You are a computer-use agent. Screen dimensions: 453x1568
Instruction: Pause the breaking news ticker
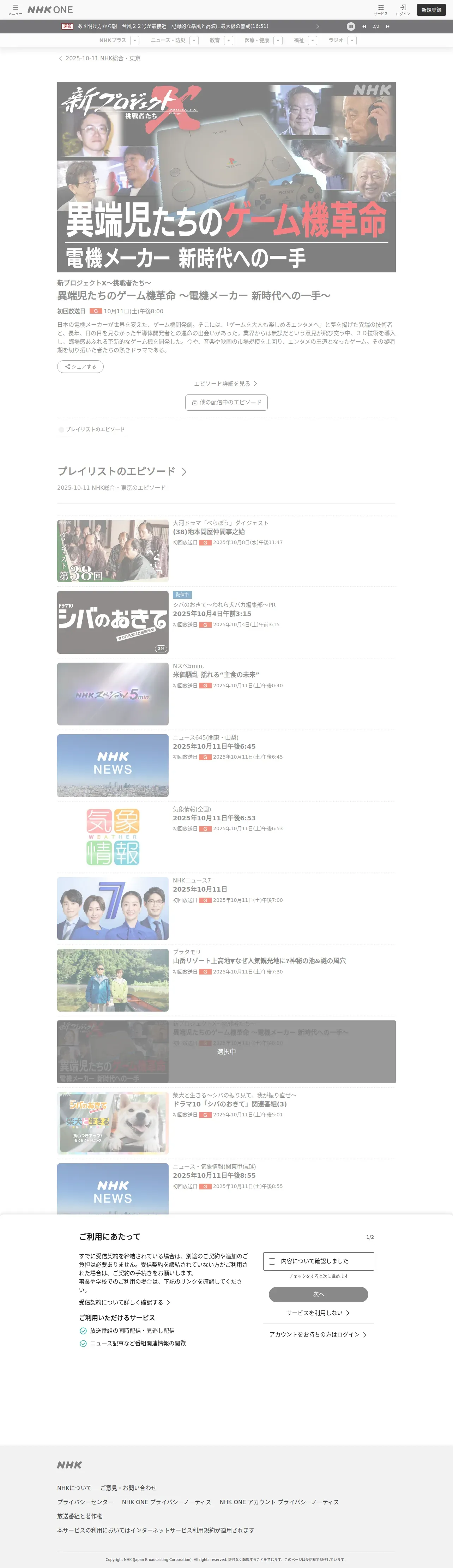tap(351, 26)
